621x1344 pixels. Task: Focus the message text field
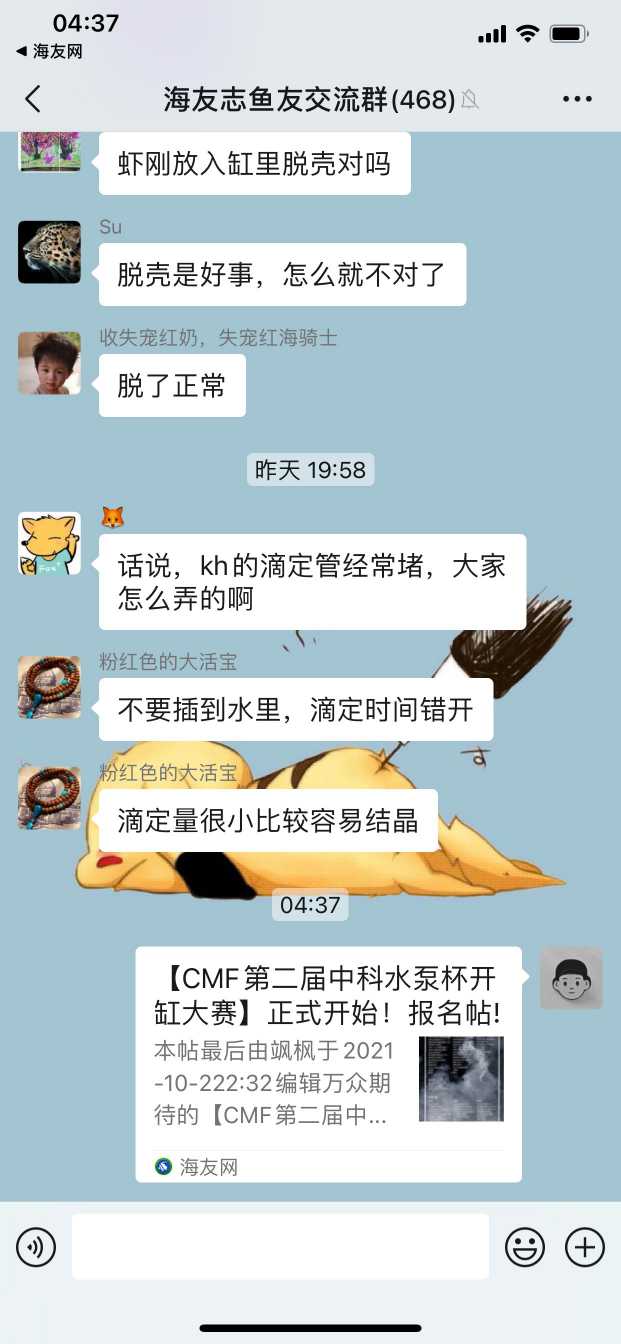pyautogui.click(x=280, y=1247)
